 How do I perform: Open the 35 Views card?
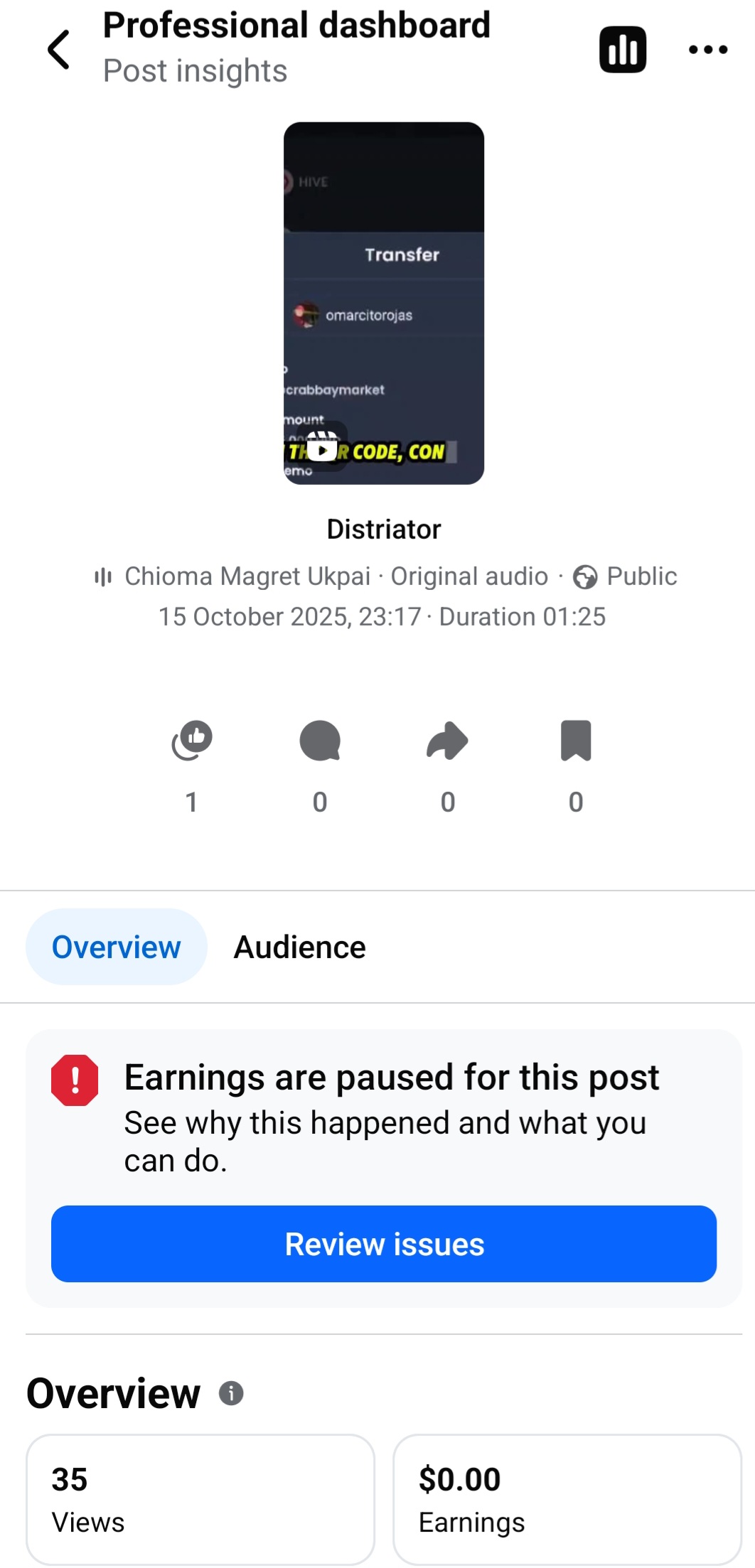coord(200,1499)
